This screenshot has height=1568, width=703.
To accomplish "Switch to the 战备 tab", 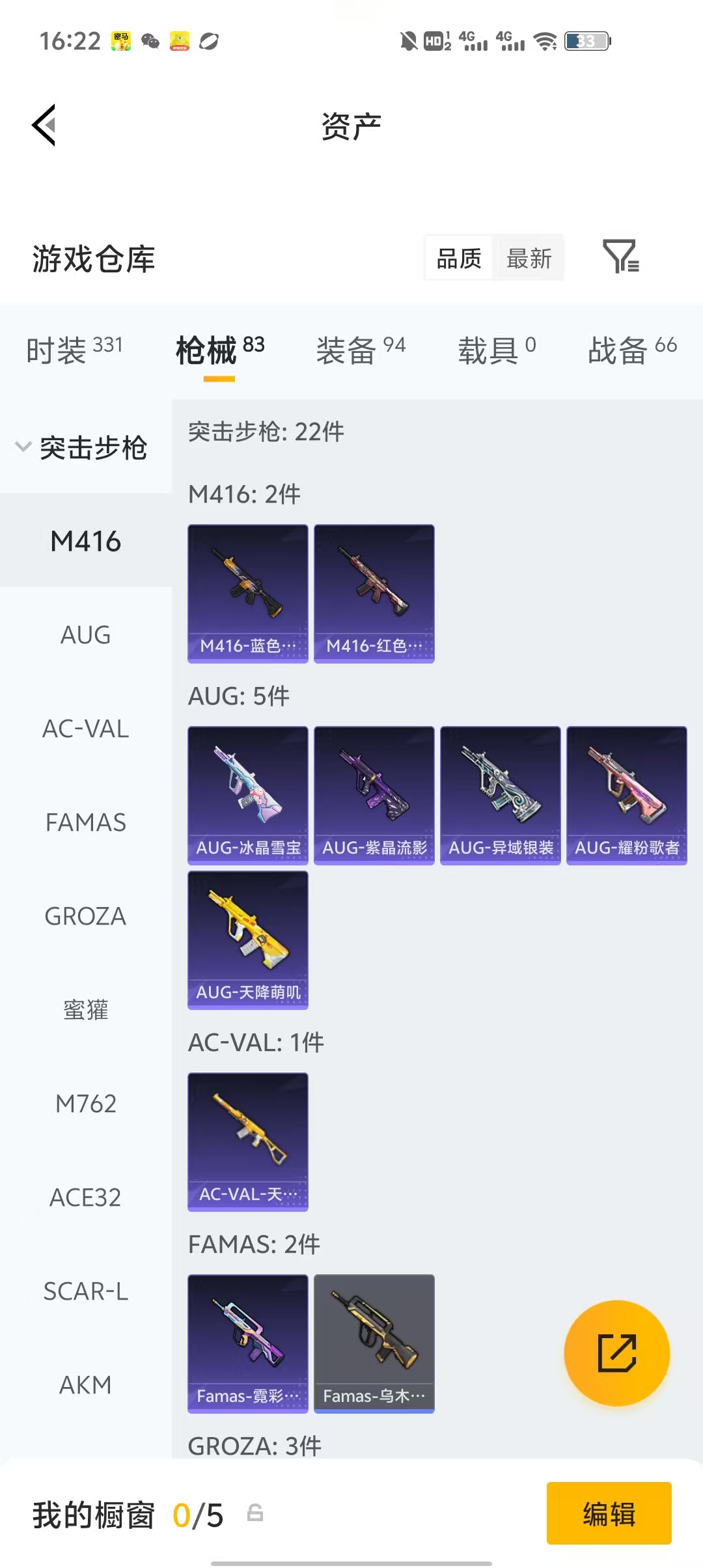I will pos(632,350).
